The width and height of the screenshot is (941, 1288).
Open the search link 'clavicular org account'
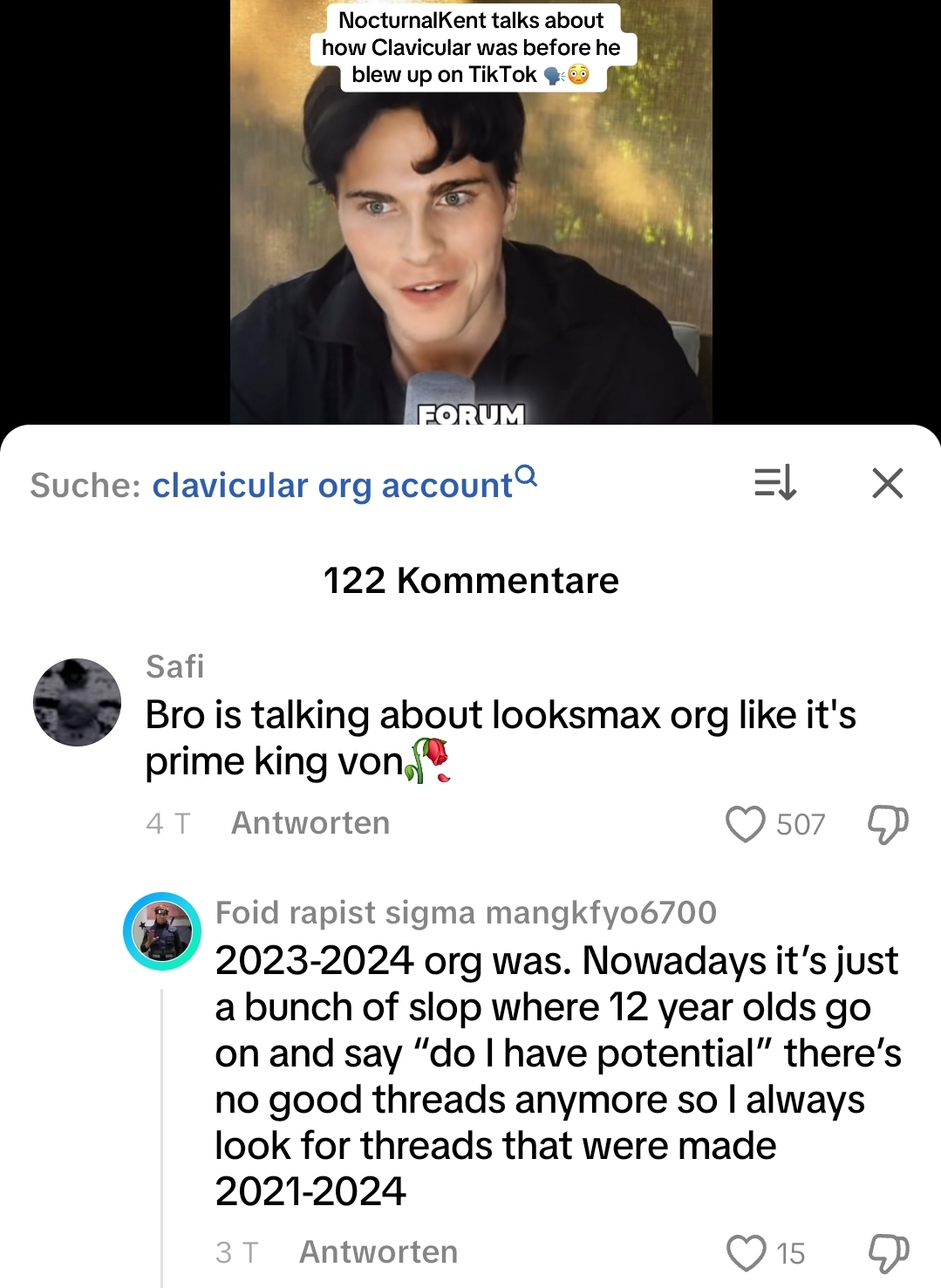pos(331,485)
